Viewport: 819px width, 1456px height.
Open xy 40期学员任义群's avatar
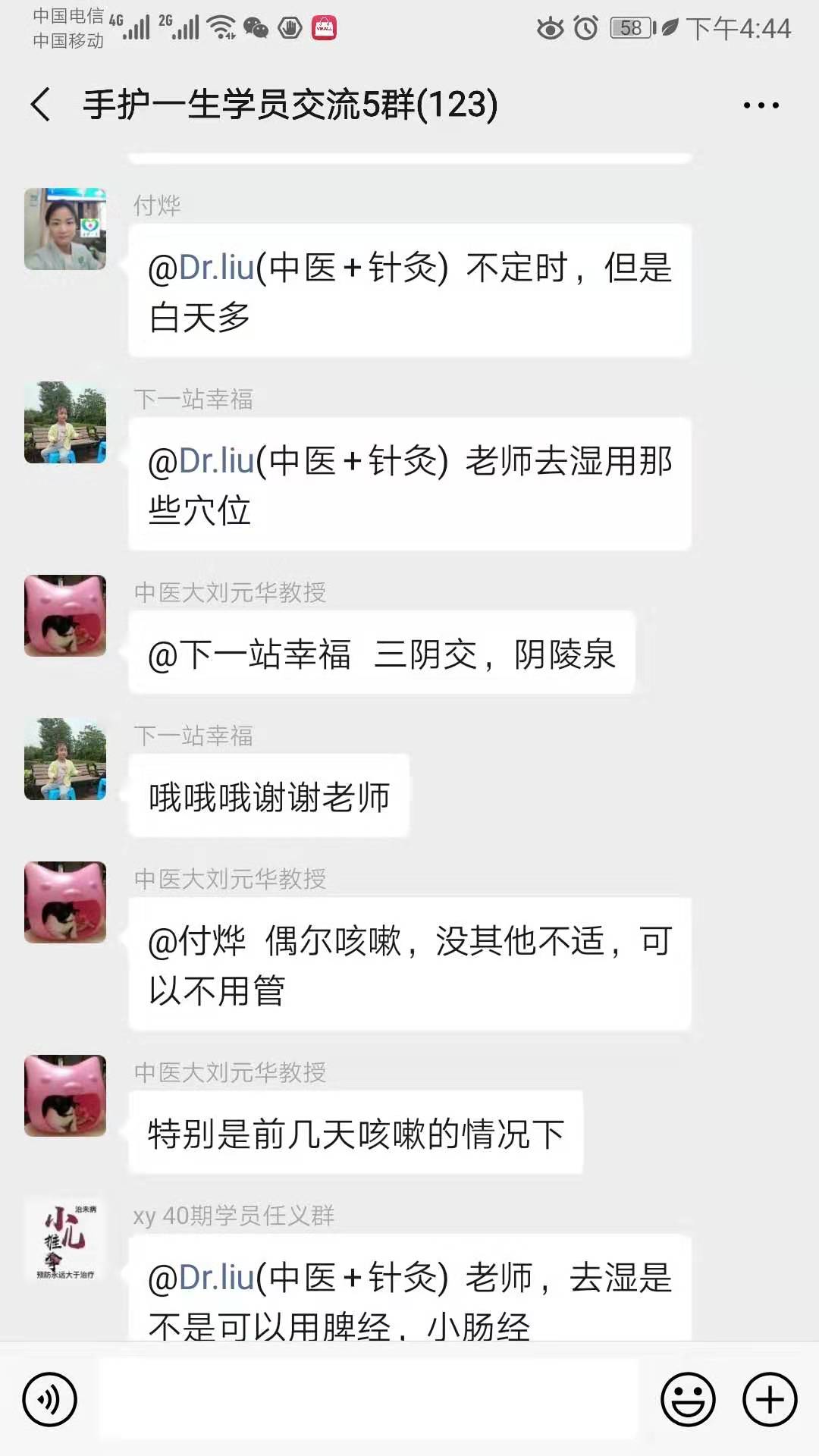65,1239
